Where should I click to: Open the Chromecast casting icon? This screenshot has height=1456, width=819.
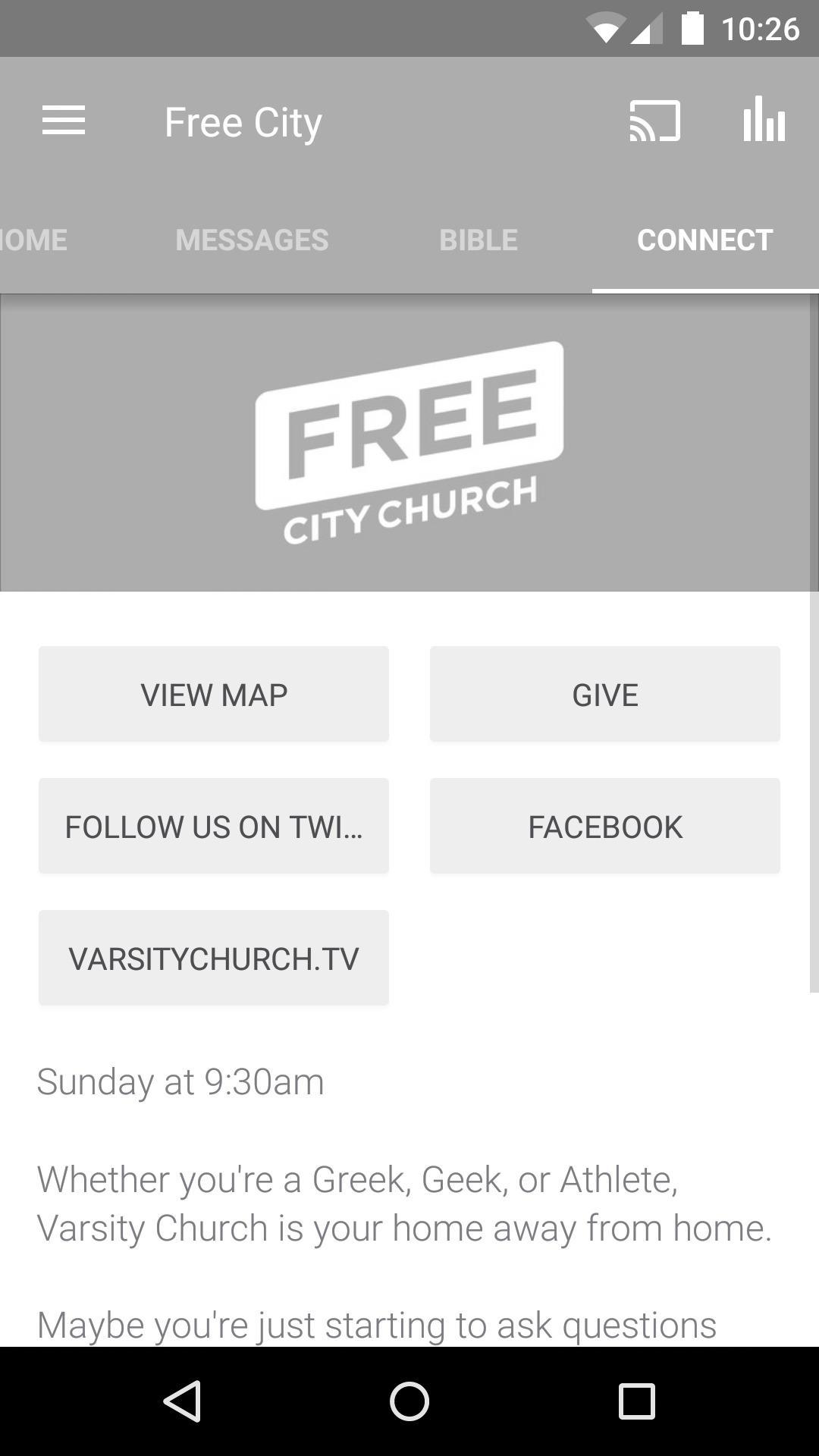[654, 121]
